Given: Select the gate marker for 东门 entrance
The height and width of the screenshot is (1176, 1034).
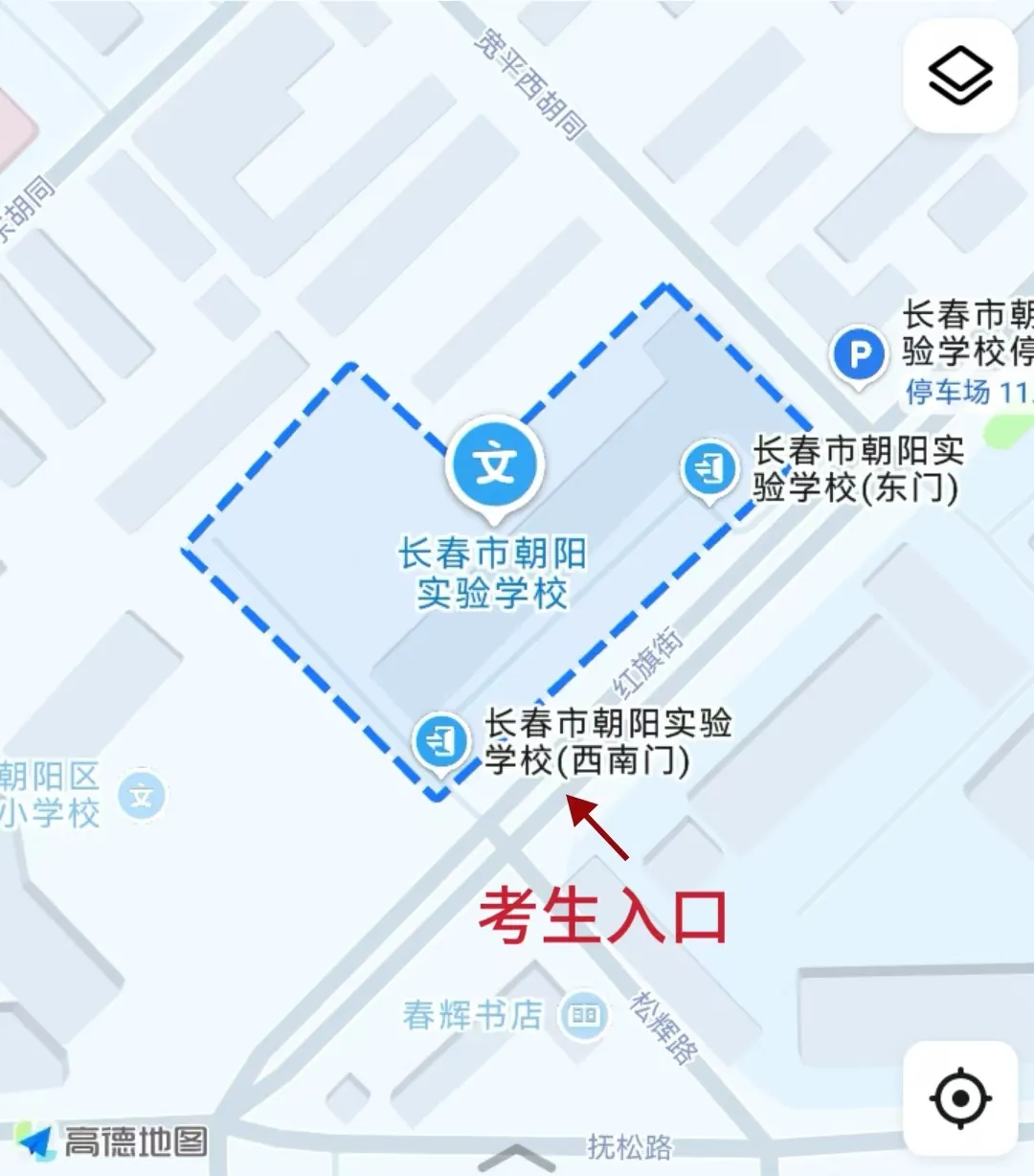Looking at the screenshot, I should click(x=708, y=469).
